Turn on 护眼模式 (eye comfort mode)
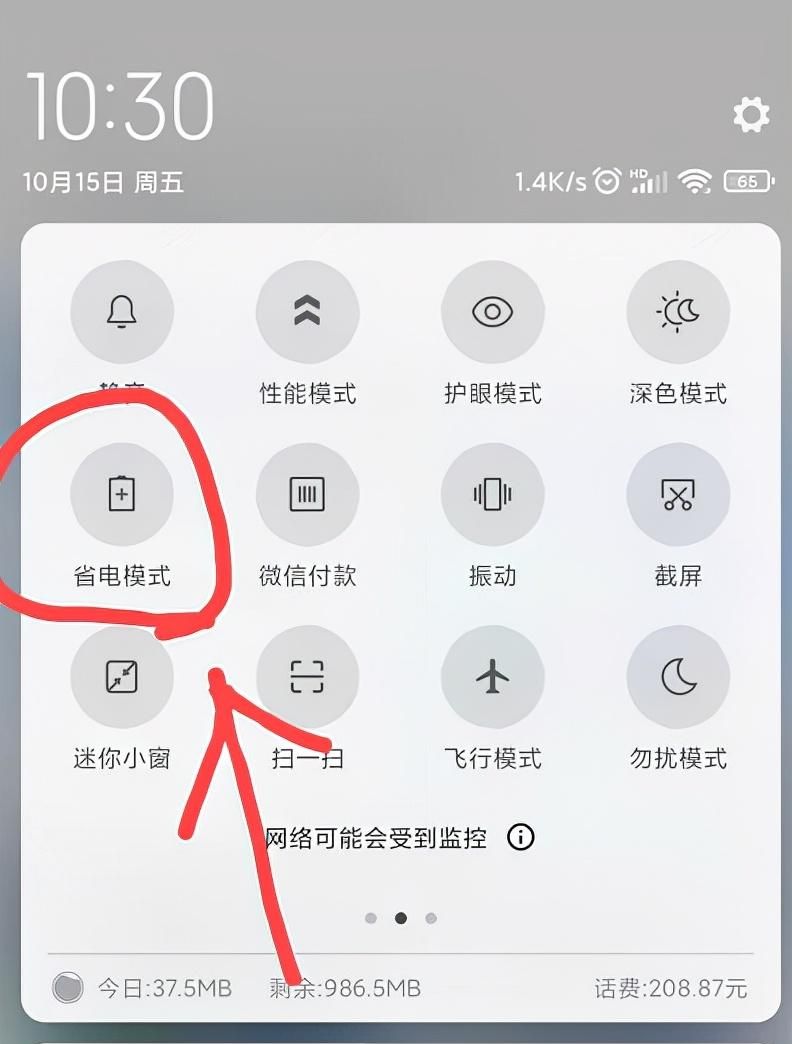 click(492, 312)
